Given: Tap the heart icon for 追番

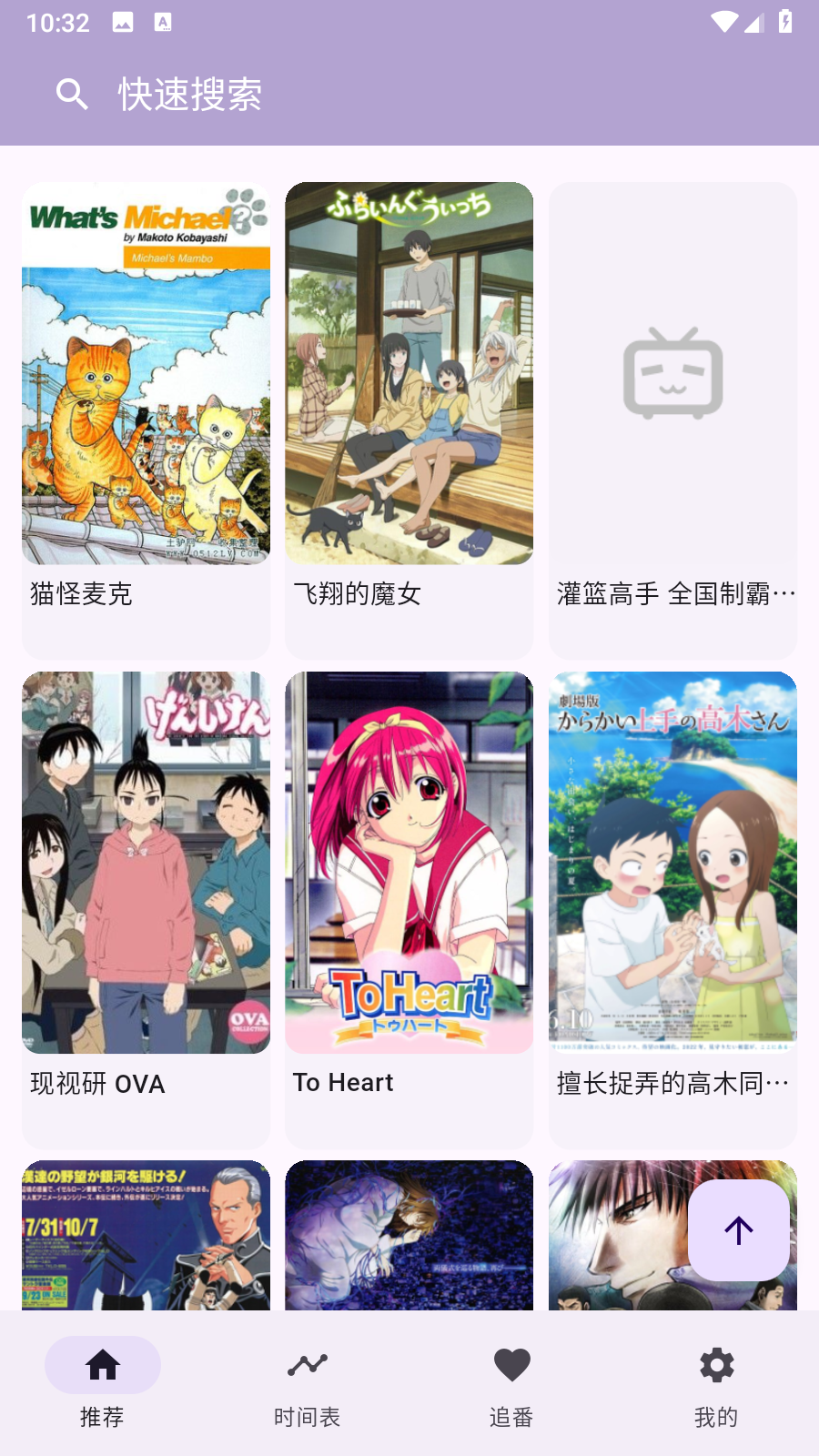Looking at the screenshot, I should coord(511,1364).
